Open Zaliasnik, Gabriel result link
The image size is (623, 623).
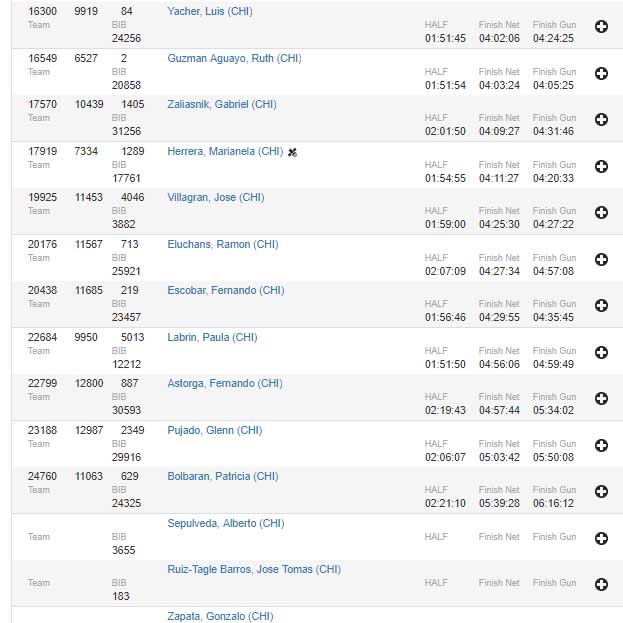click(222, 105)
